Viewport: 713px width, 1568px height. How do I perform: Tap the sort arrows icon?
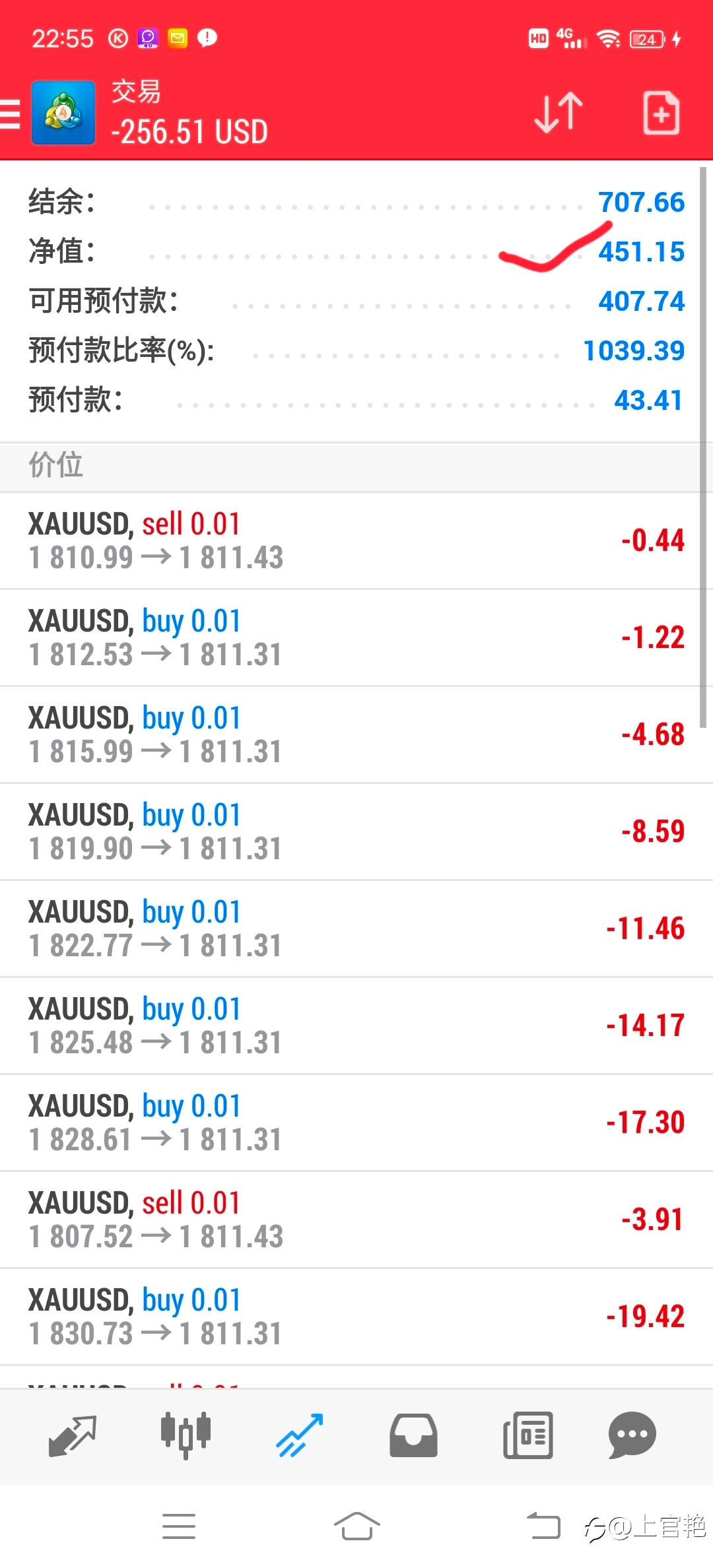[x=559, y=113]
